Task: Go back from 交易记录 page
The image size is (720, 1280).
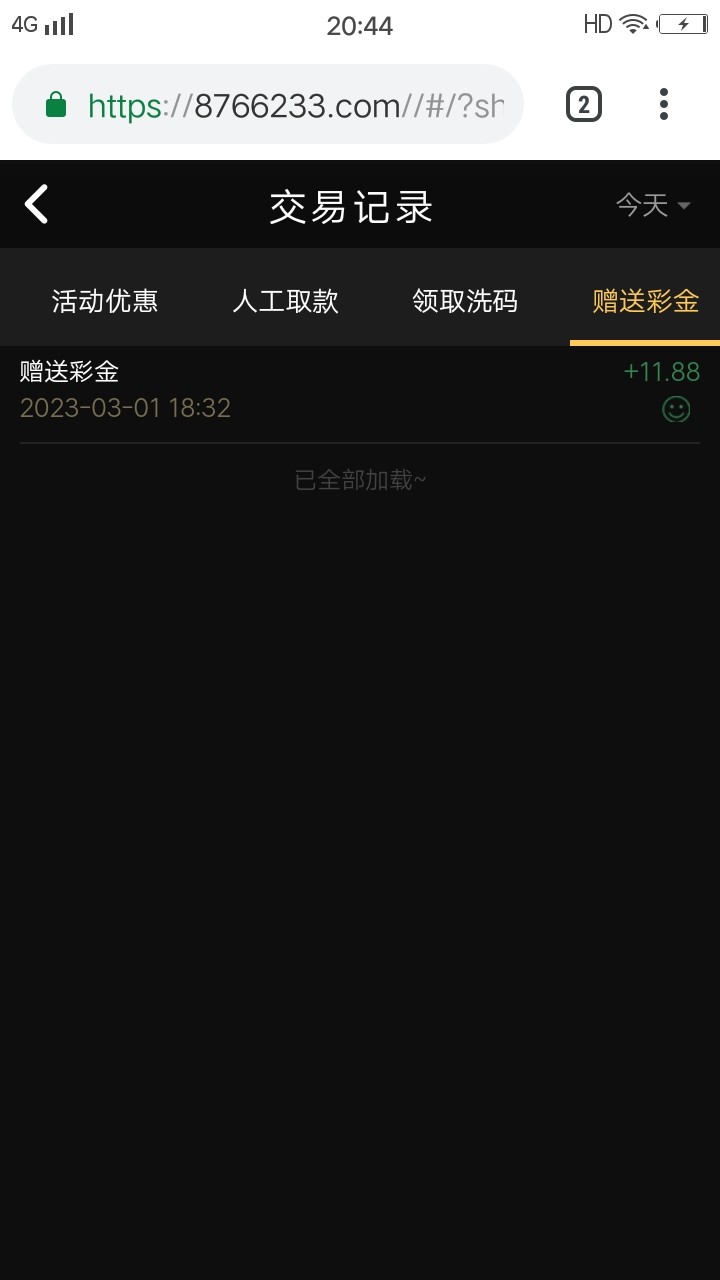Action: [37, 205]
